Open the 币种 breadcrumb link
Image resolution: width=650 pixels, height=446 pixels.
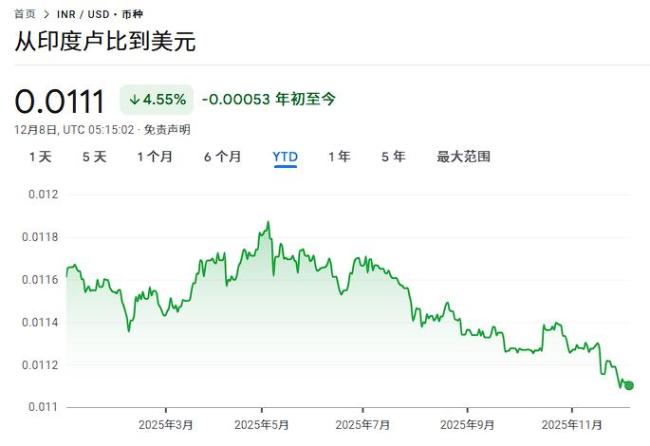point(133,14)
